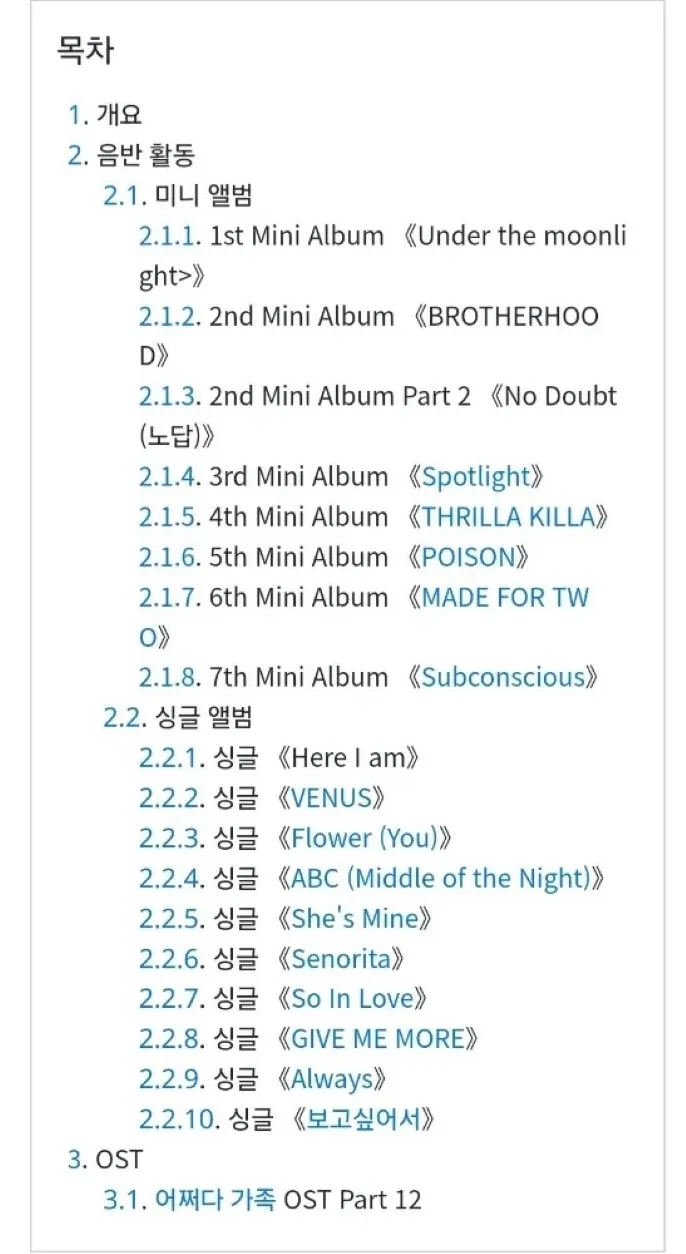Open the Spotlight album link
This screenshot has height=1254, width=686.
tap(481, 477)
